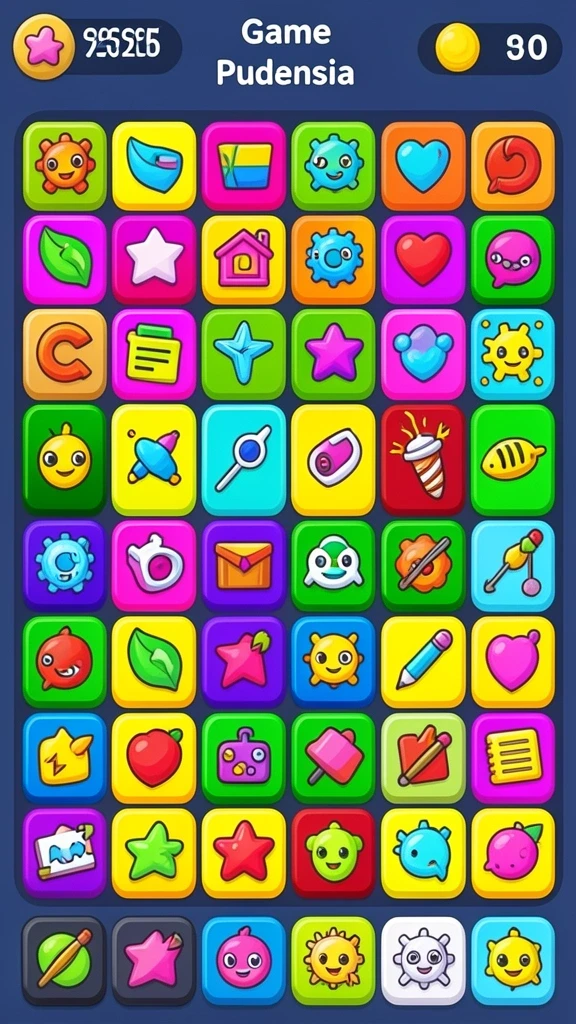Image resolution: width=576 pixels, height=1024 pixels.
Task: Use the green ball with brush booster
Action: click(x=64, y=960)
